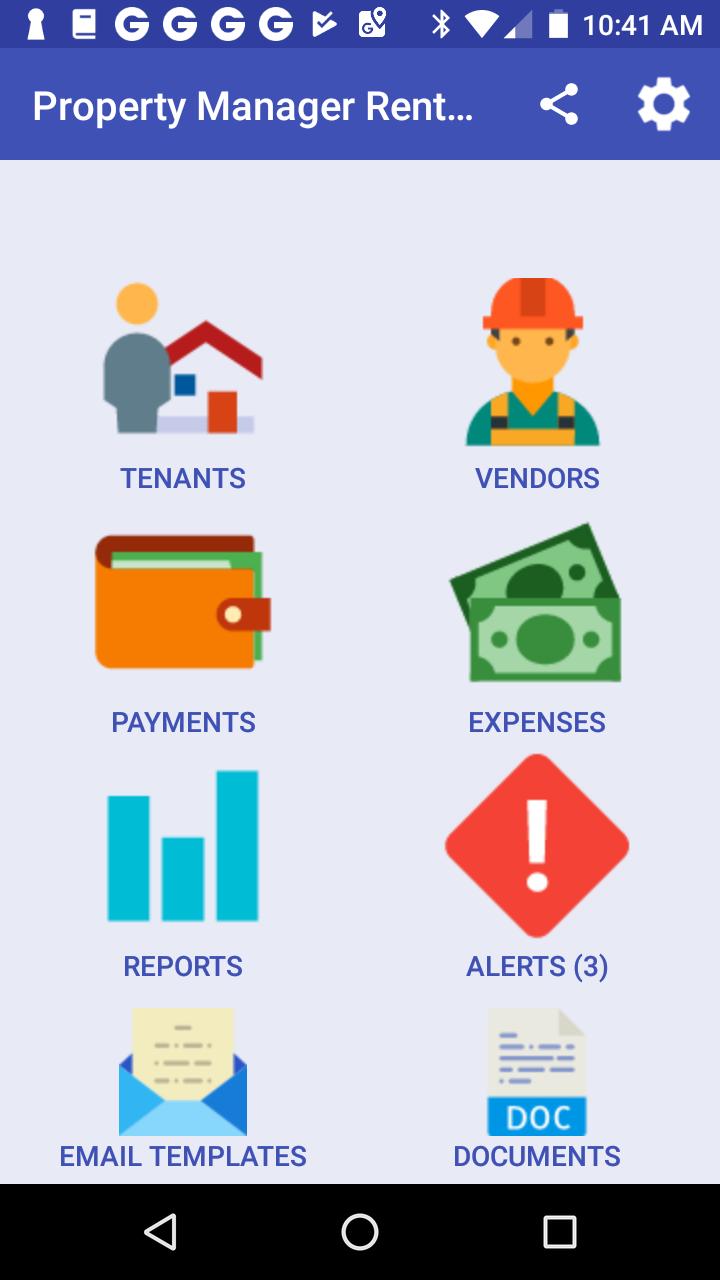Tap the system back button
720x1280 pixels.
(x=161, y=1232)
